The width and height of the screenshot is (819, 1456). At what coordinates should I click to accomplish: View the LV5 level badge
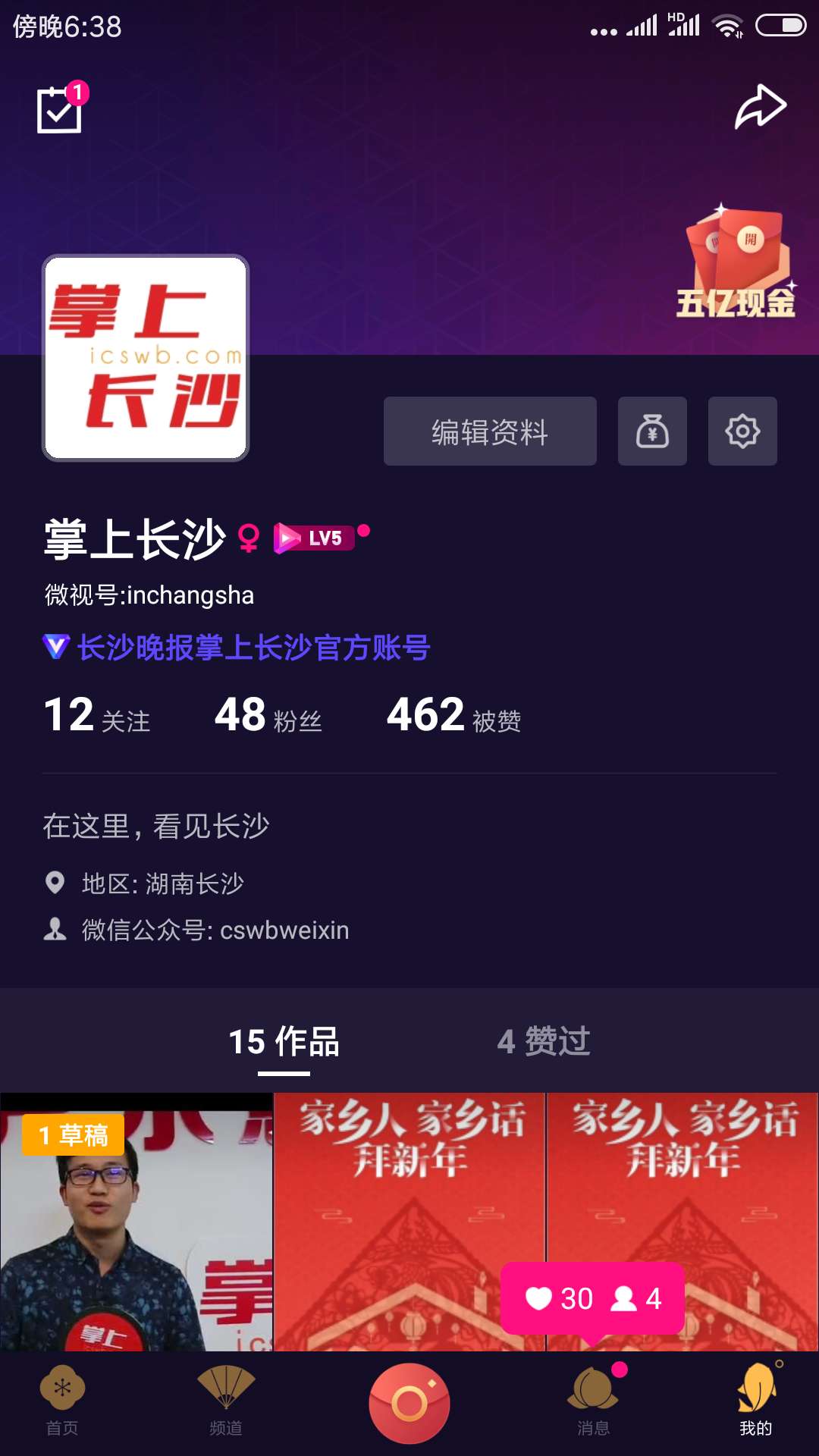point(314,538)
